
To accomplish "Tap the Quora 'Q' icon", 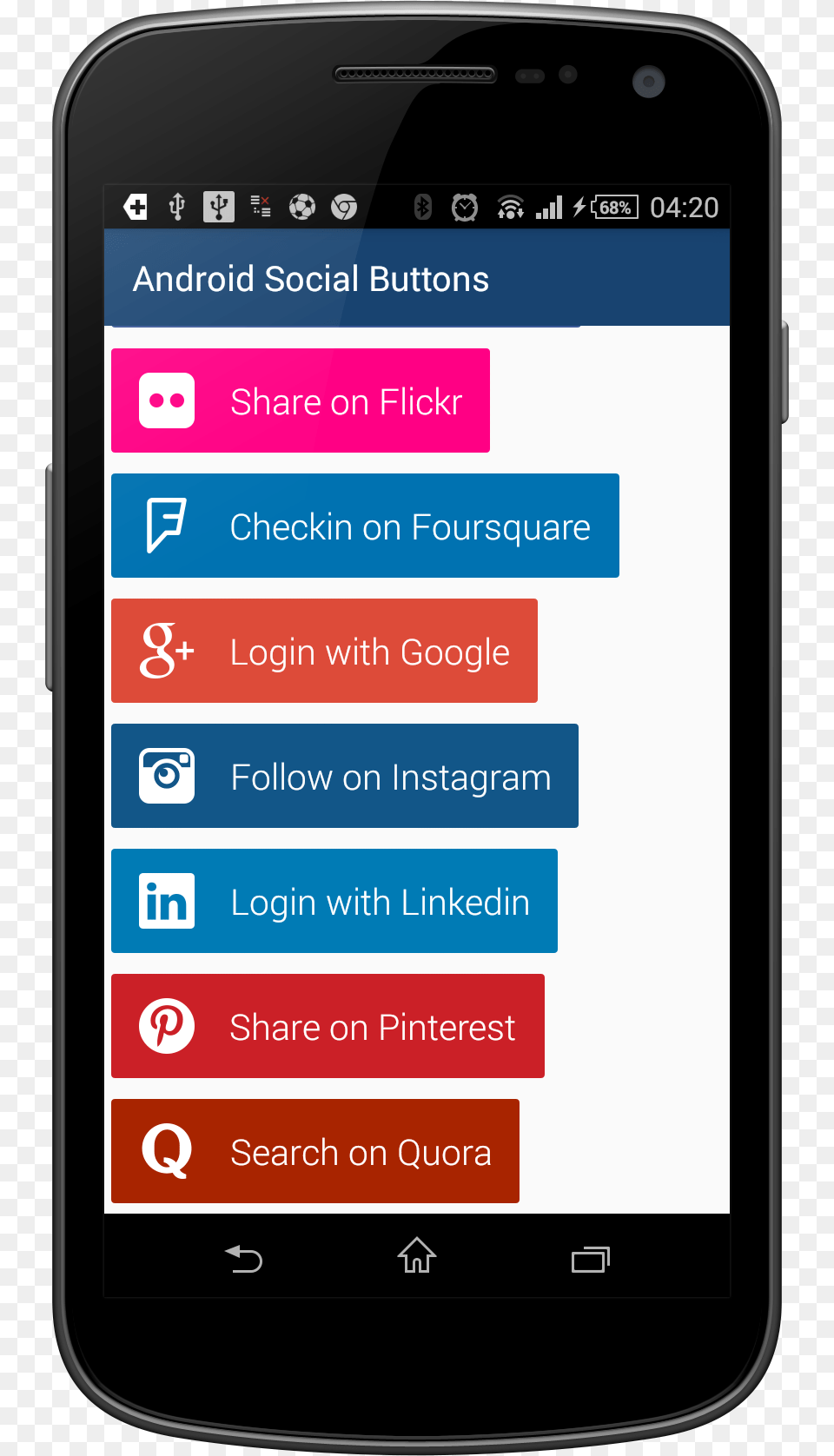I will coord(167,1151).
